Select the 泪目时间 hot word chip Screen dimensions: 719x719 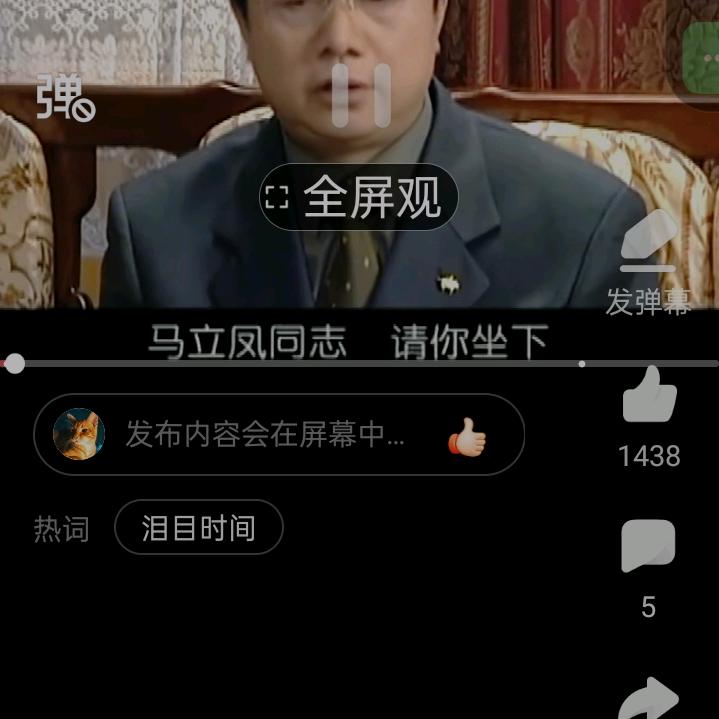click(x=199, y=527)
